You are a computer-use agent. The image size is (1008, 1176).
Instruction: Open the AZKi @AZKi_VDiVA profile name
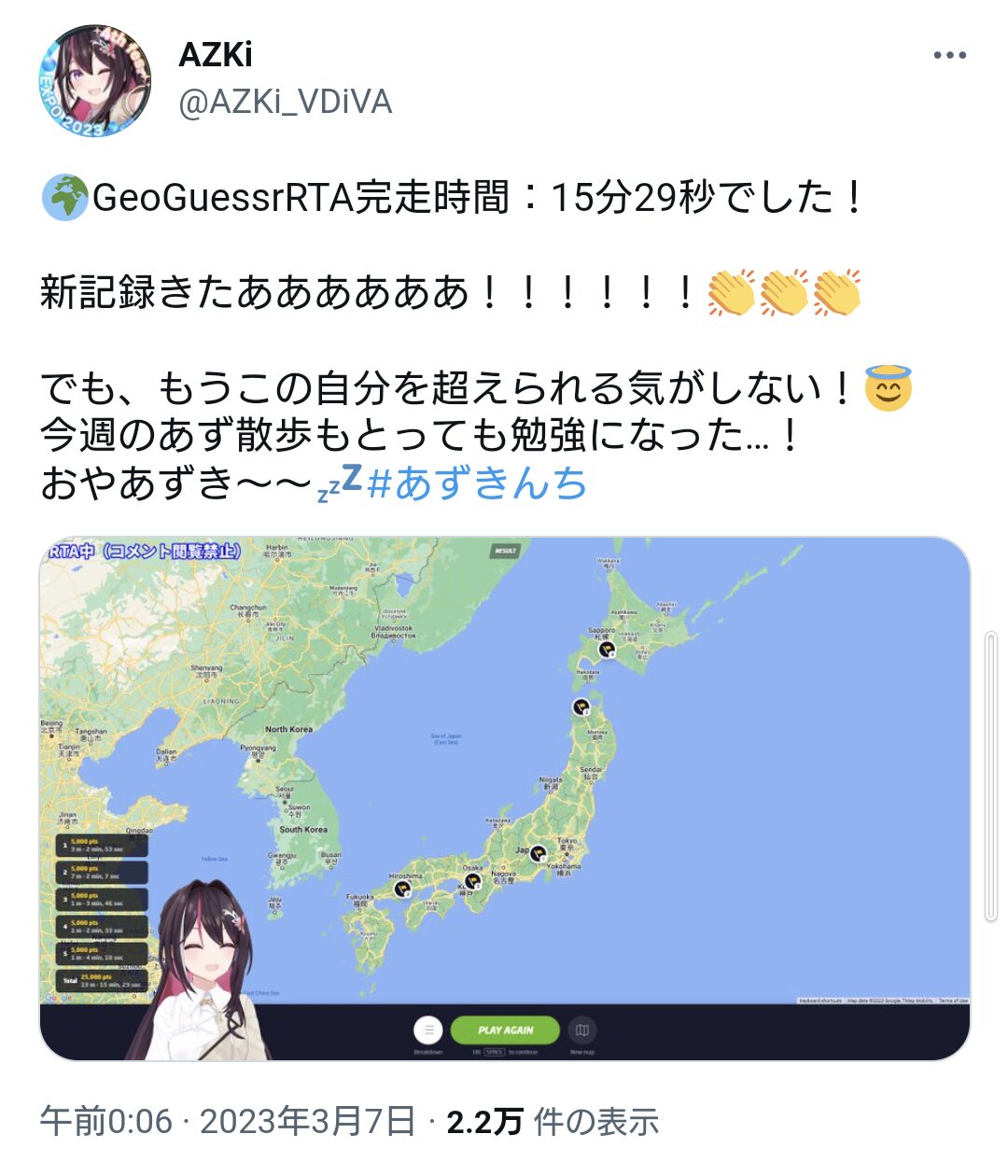click(x=216, y=55)
